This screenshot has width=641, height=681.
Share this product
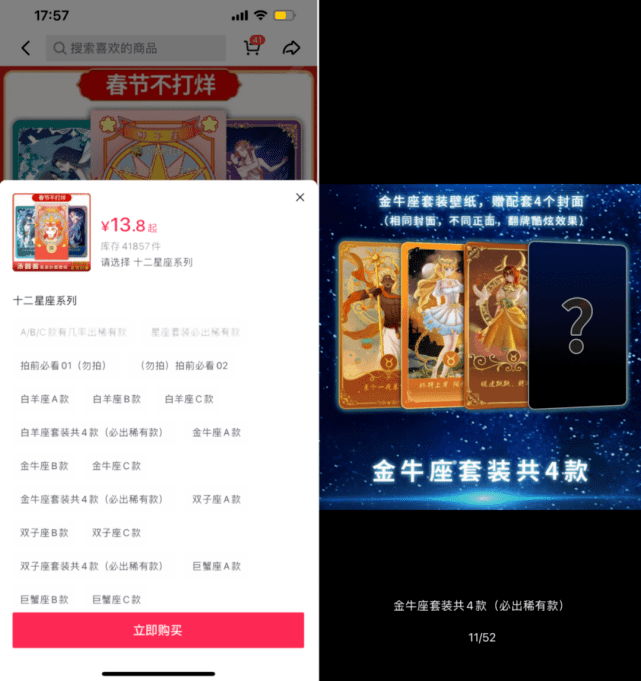click(291, 48)
